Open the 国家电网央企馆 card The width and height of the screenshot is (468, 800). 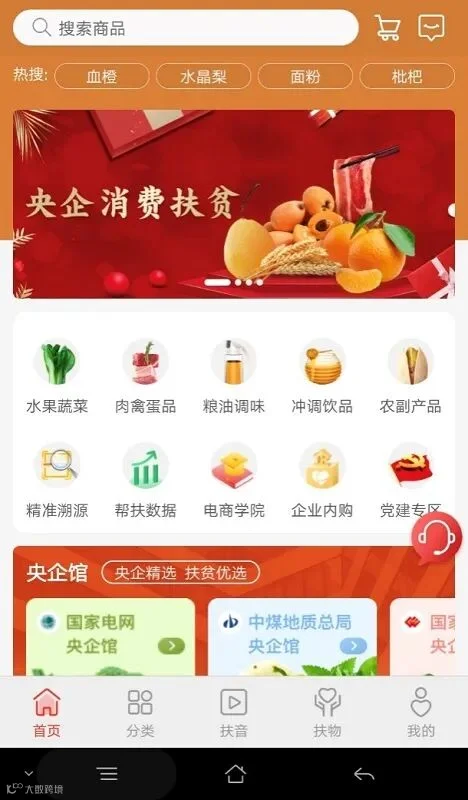tap(110, 637)
